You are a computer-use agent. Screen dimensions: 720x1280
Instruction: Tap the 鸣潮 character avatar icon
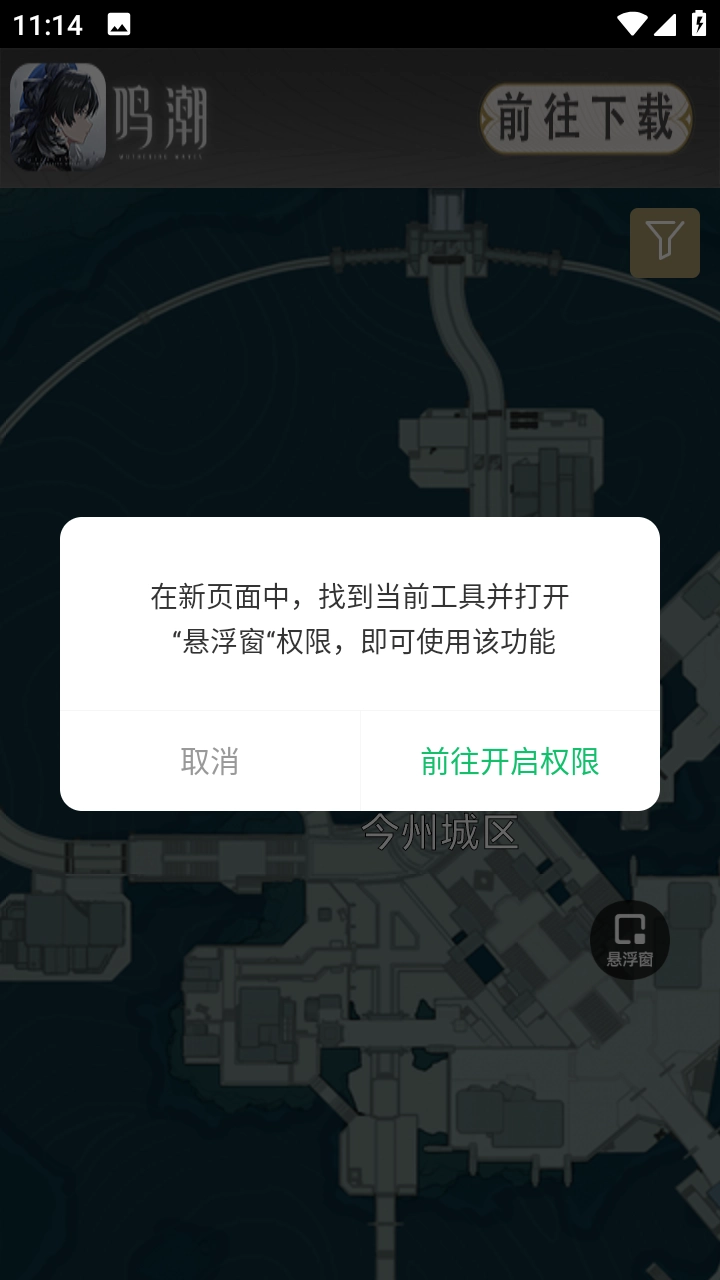coord(57,117)
